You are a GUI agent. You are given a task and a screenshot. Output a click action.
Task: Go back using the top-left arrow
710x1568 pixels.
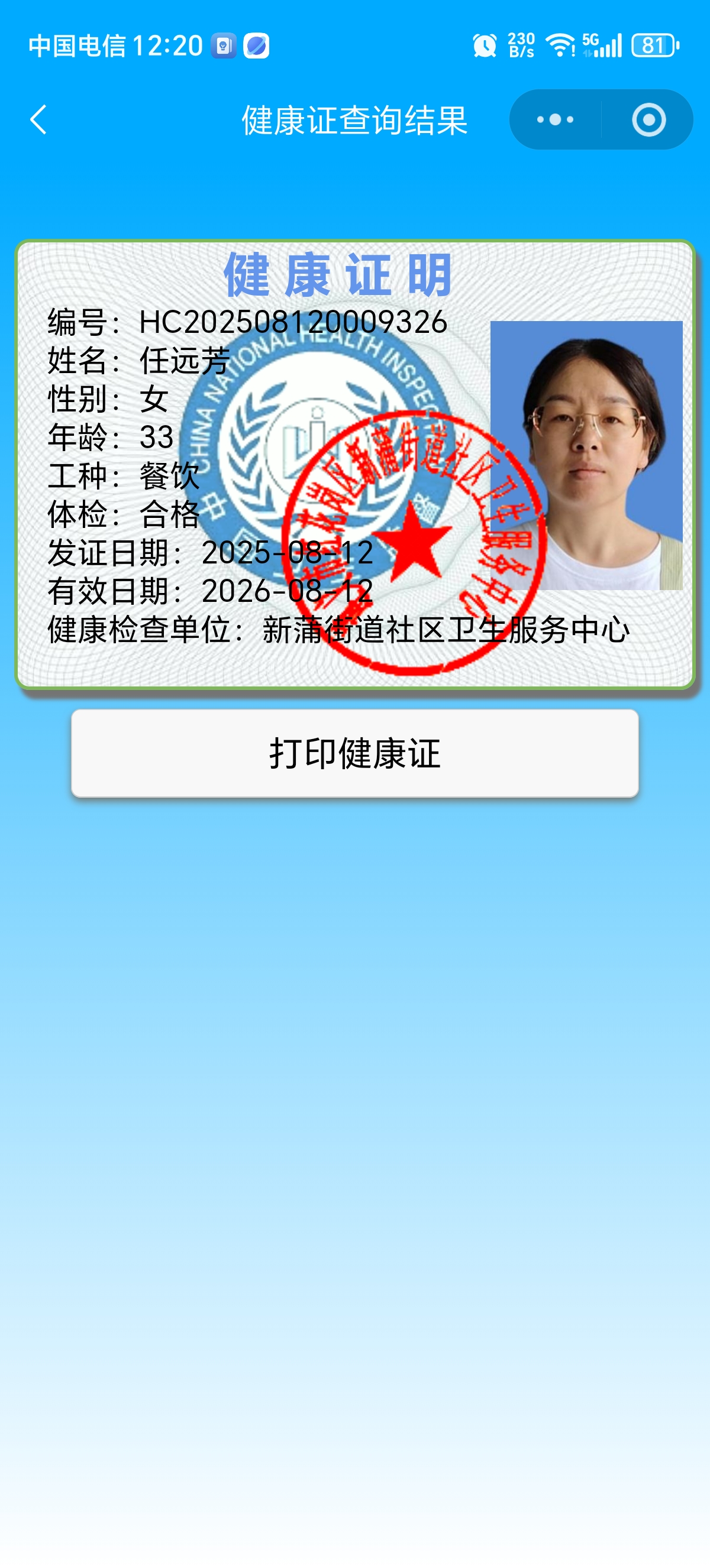[38, 119]
